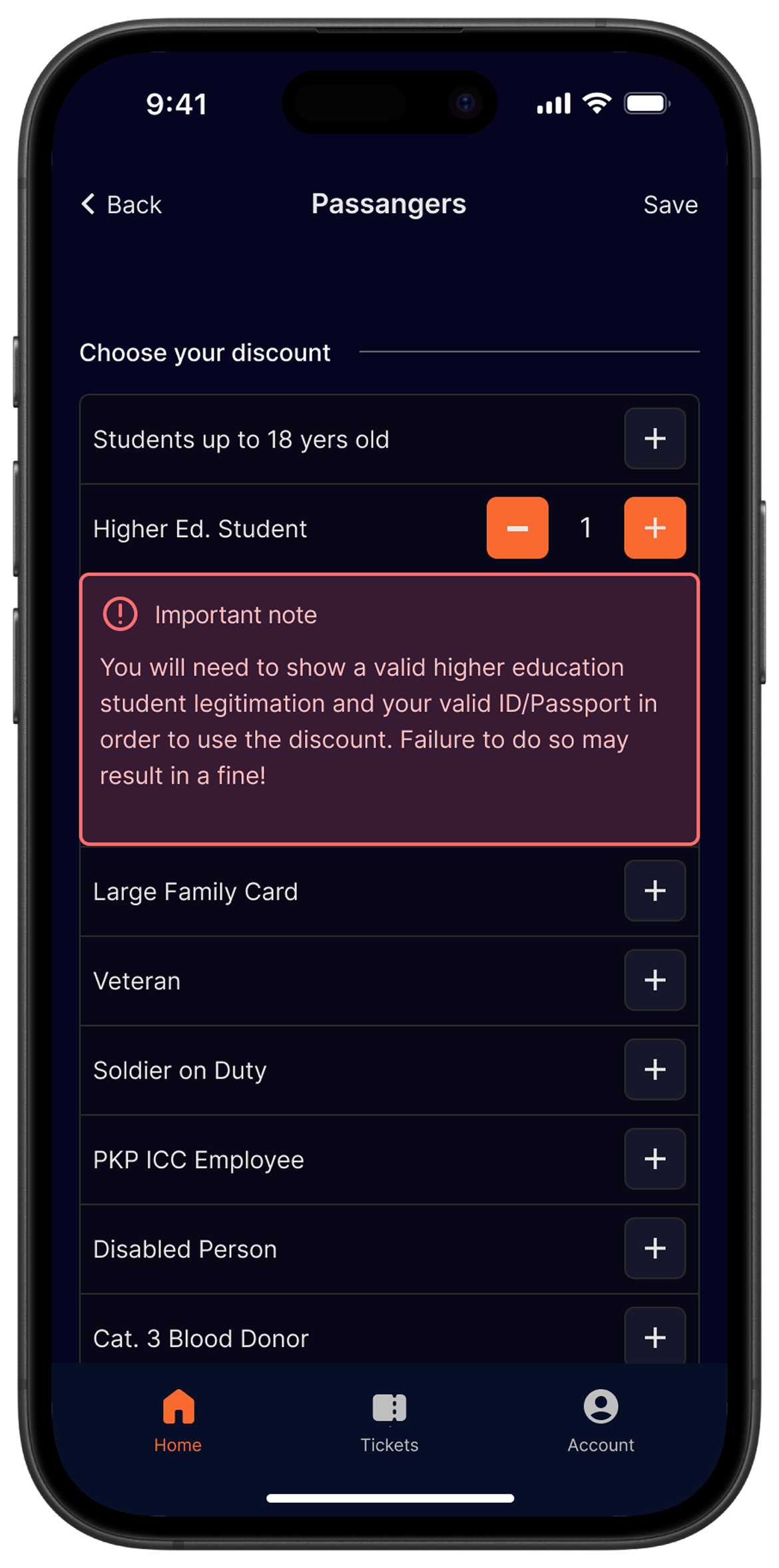Image resolution: width=779 pixels, height=1568 pixels.
Task: Increase Higher Ed. Student count
Action: pyautogui.click(x=654, y=528)
